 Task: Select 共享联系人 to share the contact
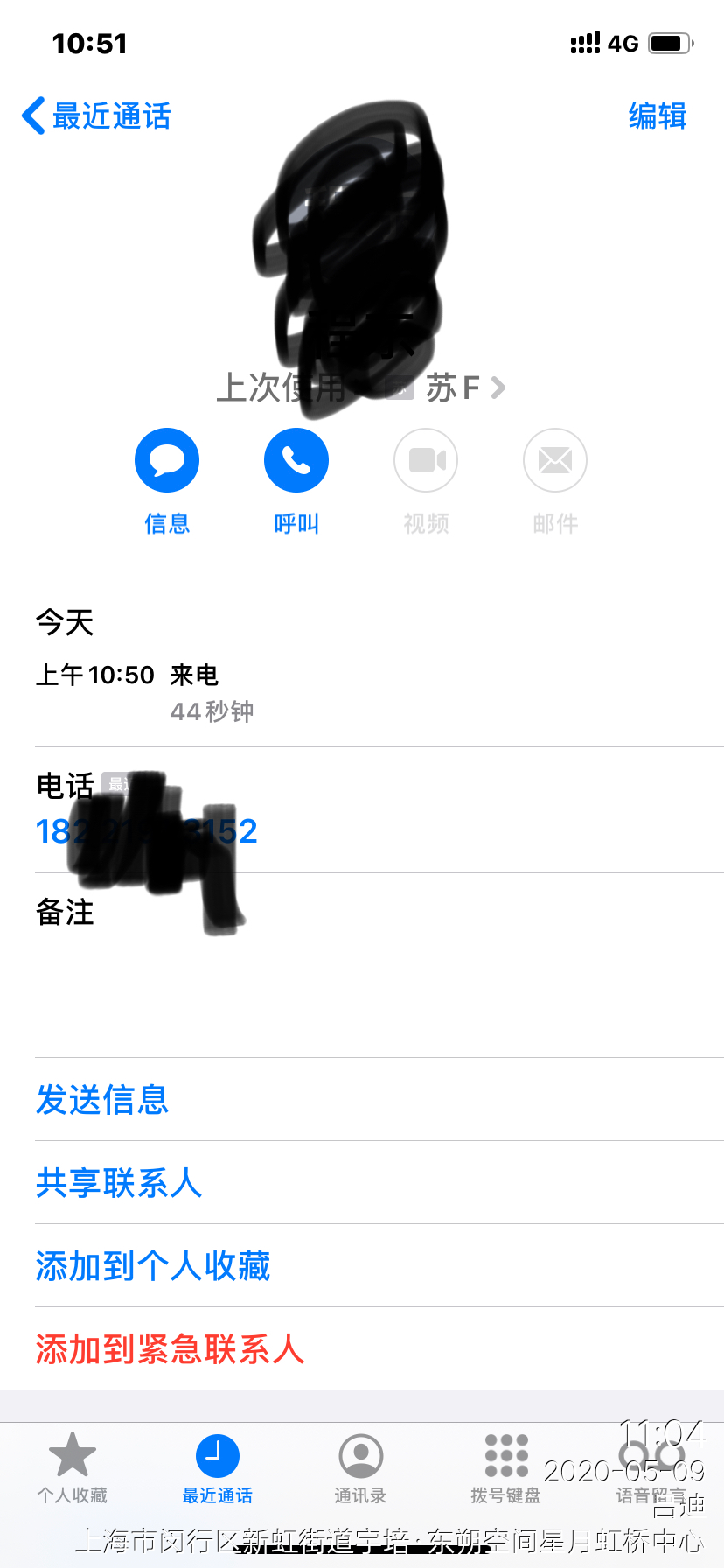pos(119,1183)
